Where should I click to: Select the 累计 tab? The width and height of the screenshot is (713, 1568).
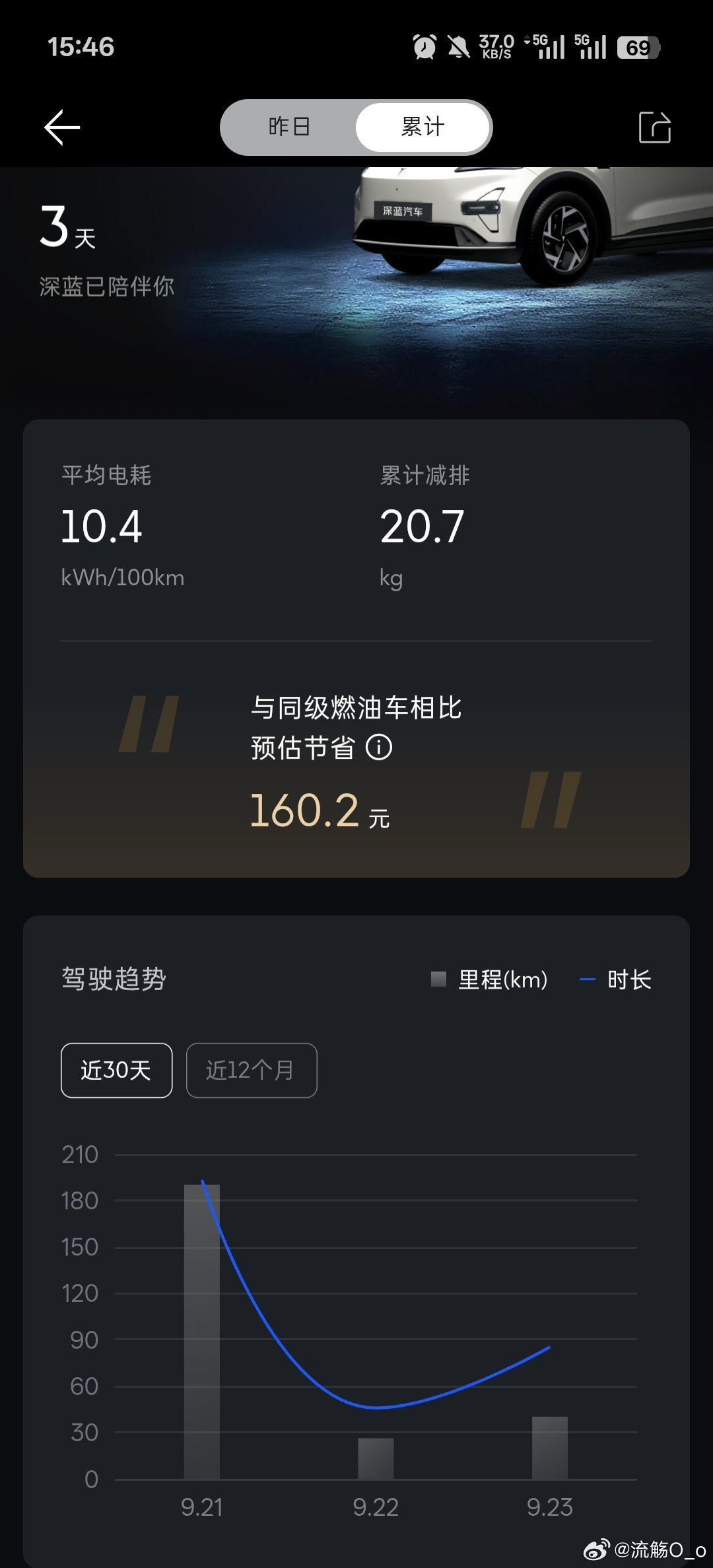click(423, 127)
